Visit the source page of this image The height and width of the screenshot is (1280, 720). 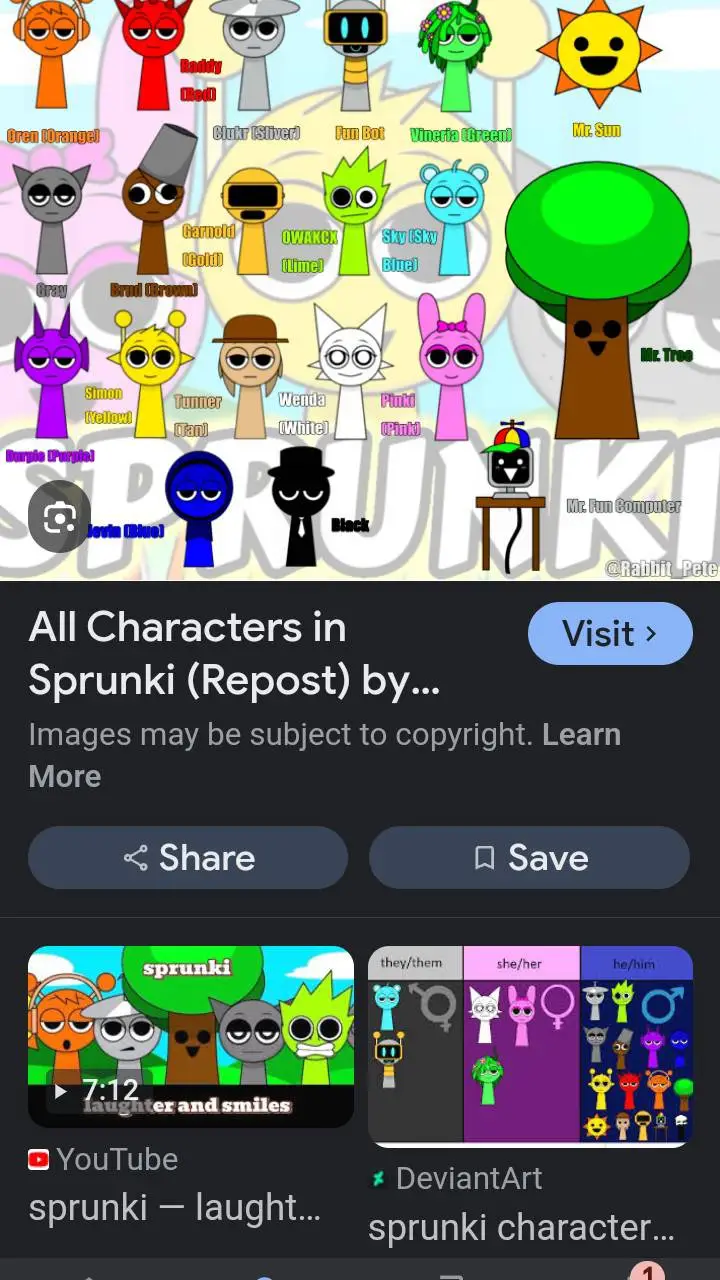coord(609,634)
